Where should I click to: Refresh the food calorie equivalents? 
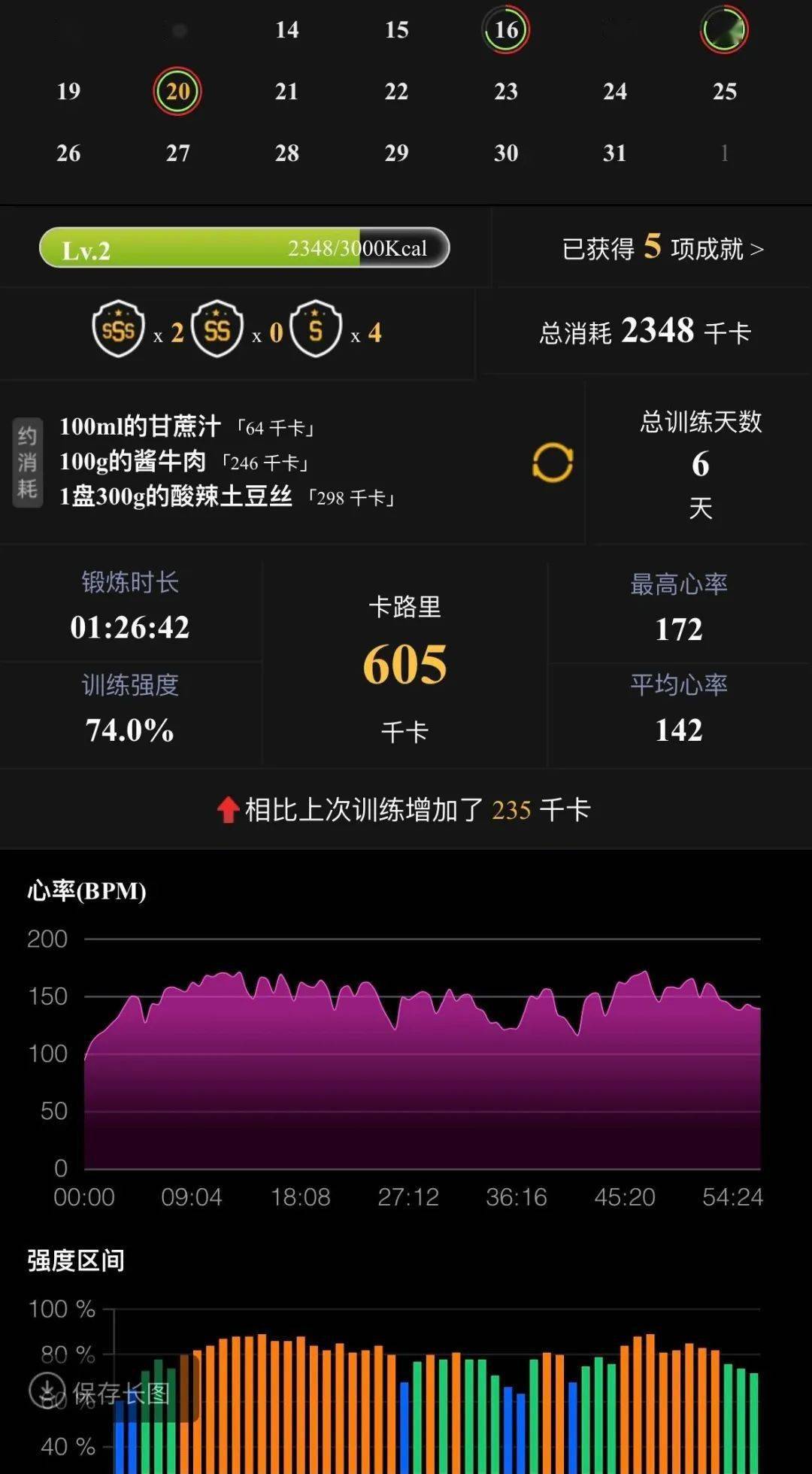pyautogui.click(x=553, y=462)
